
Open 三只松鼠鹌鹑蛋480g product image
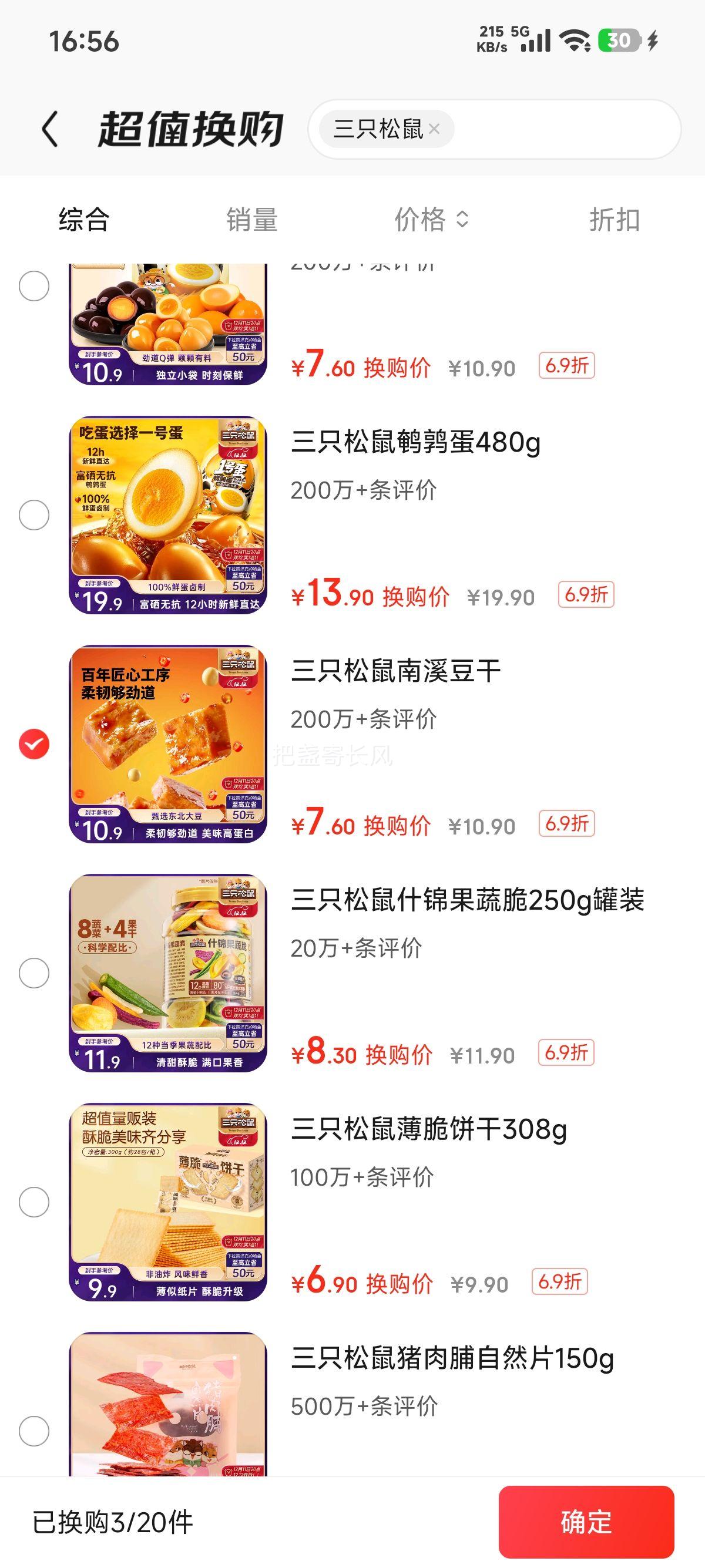point(168,515)
